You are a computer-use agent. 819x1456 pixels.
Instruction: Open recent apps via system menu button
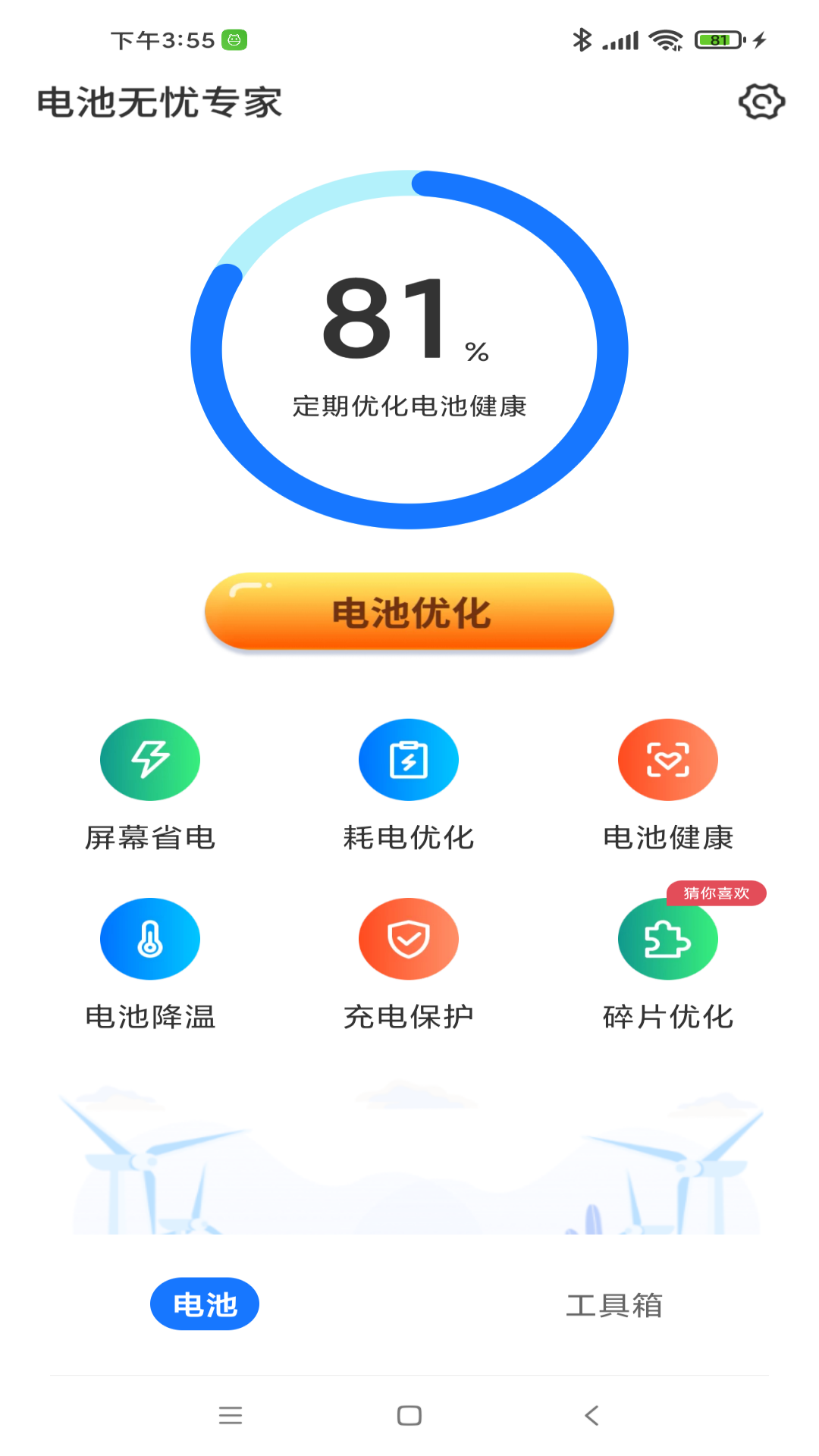point(231,1415)
